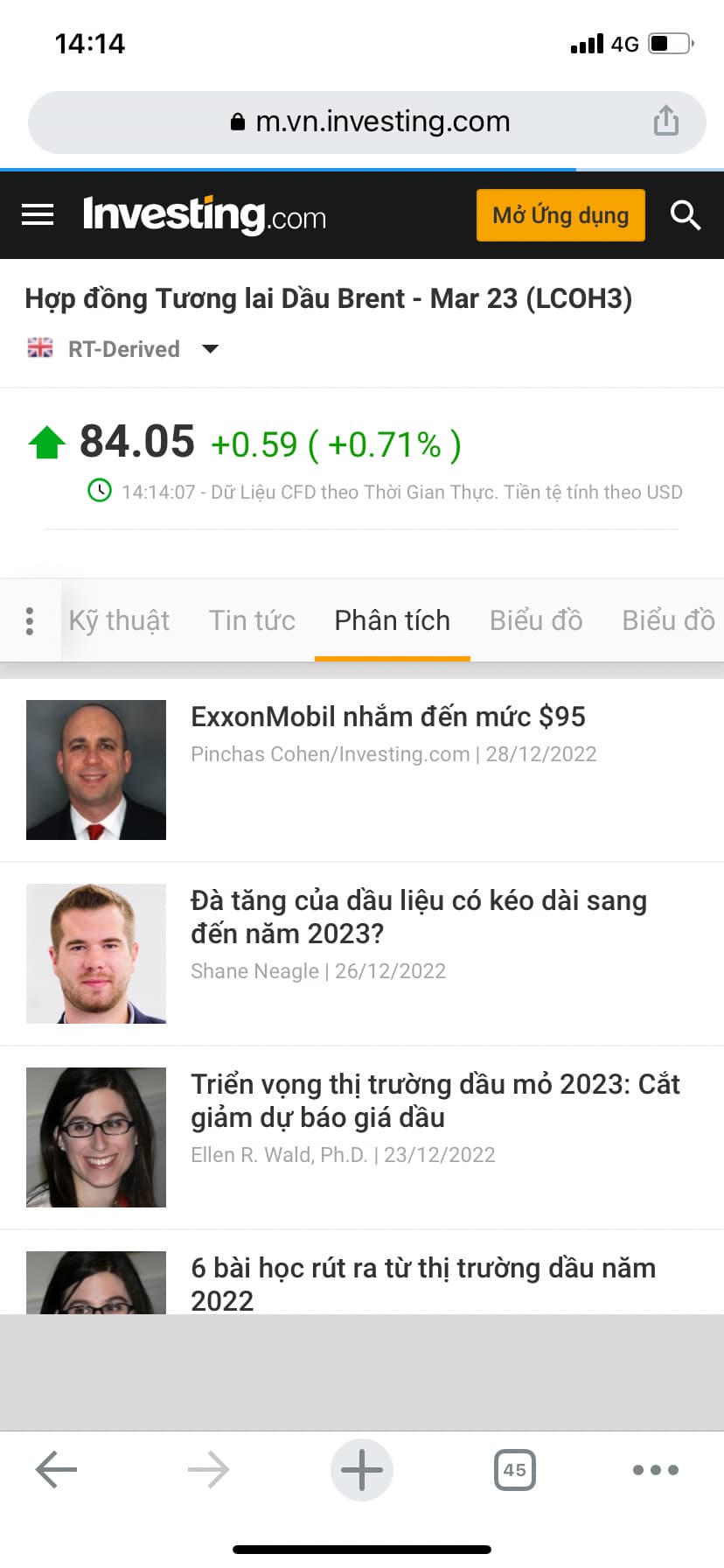Viewport: 724px width, 1568px height.
Task: Switch to the Tin tức tab
Action: (x=252, y=620)
